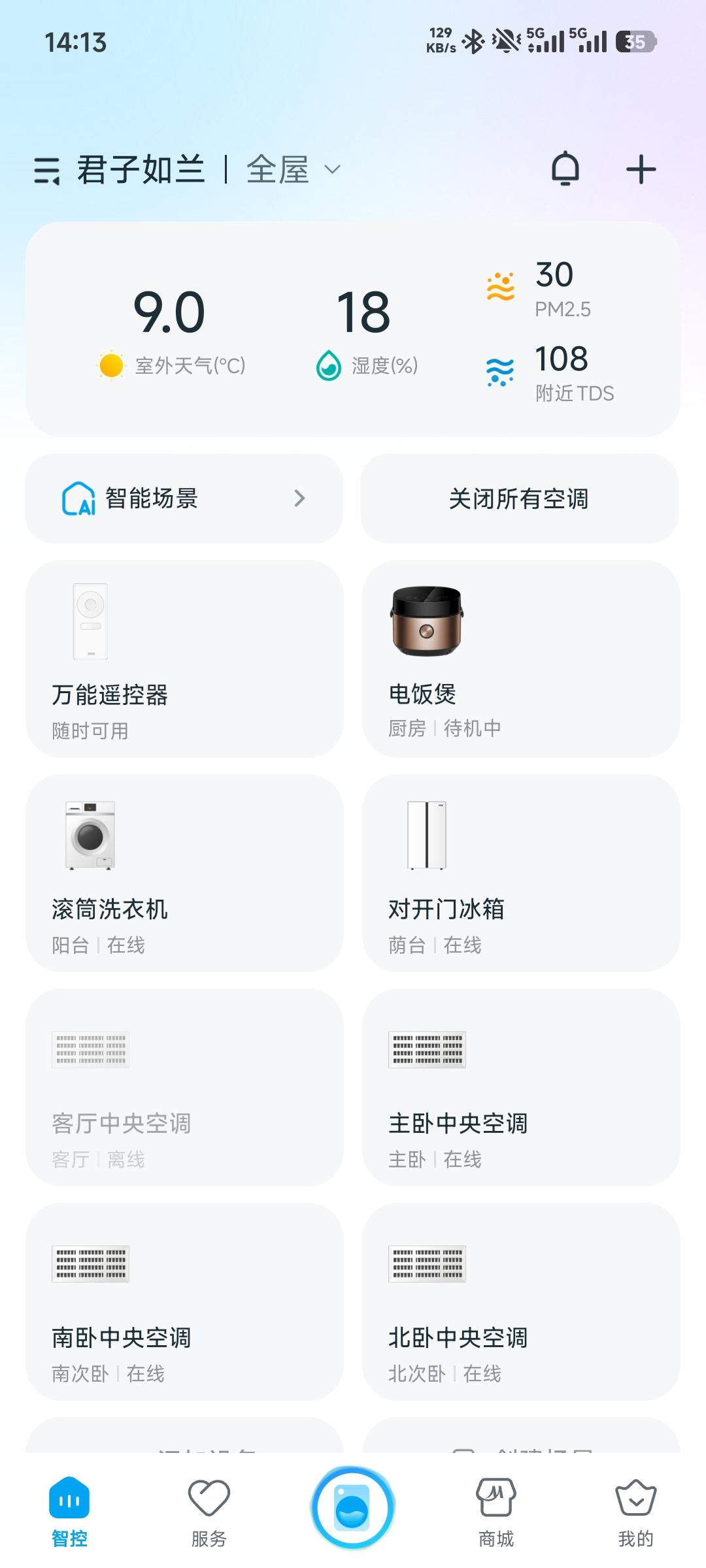
Task: Tap the central floating washing machine icon
Action: coord(352,1506)
